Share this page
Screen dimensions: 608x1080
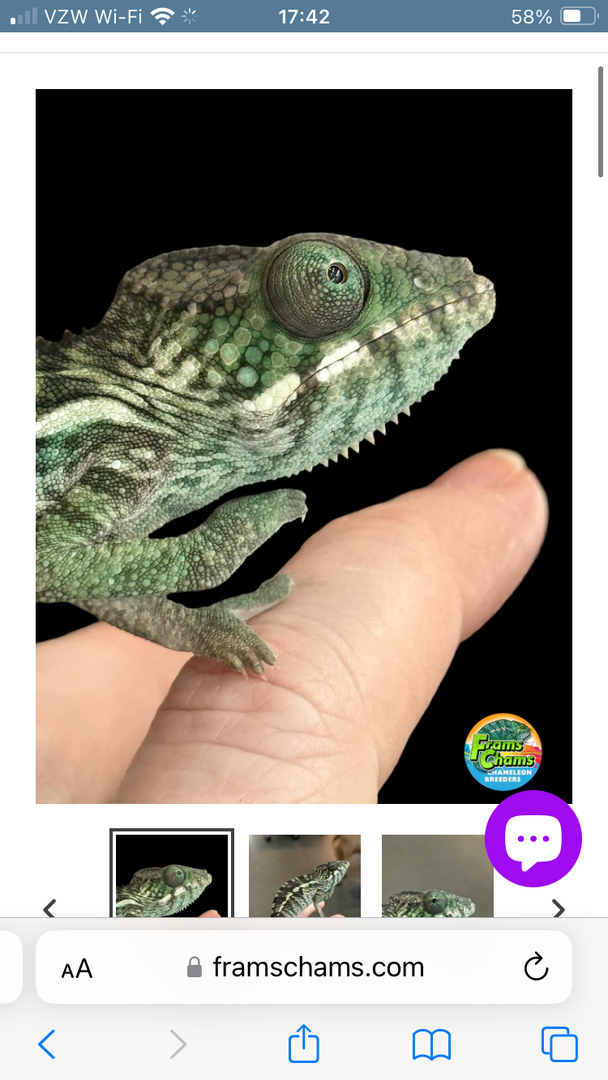pos(303,1044)
